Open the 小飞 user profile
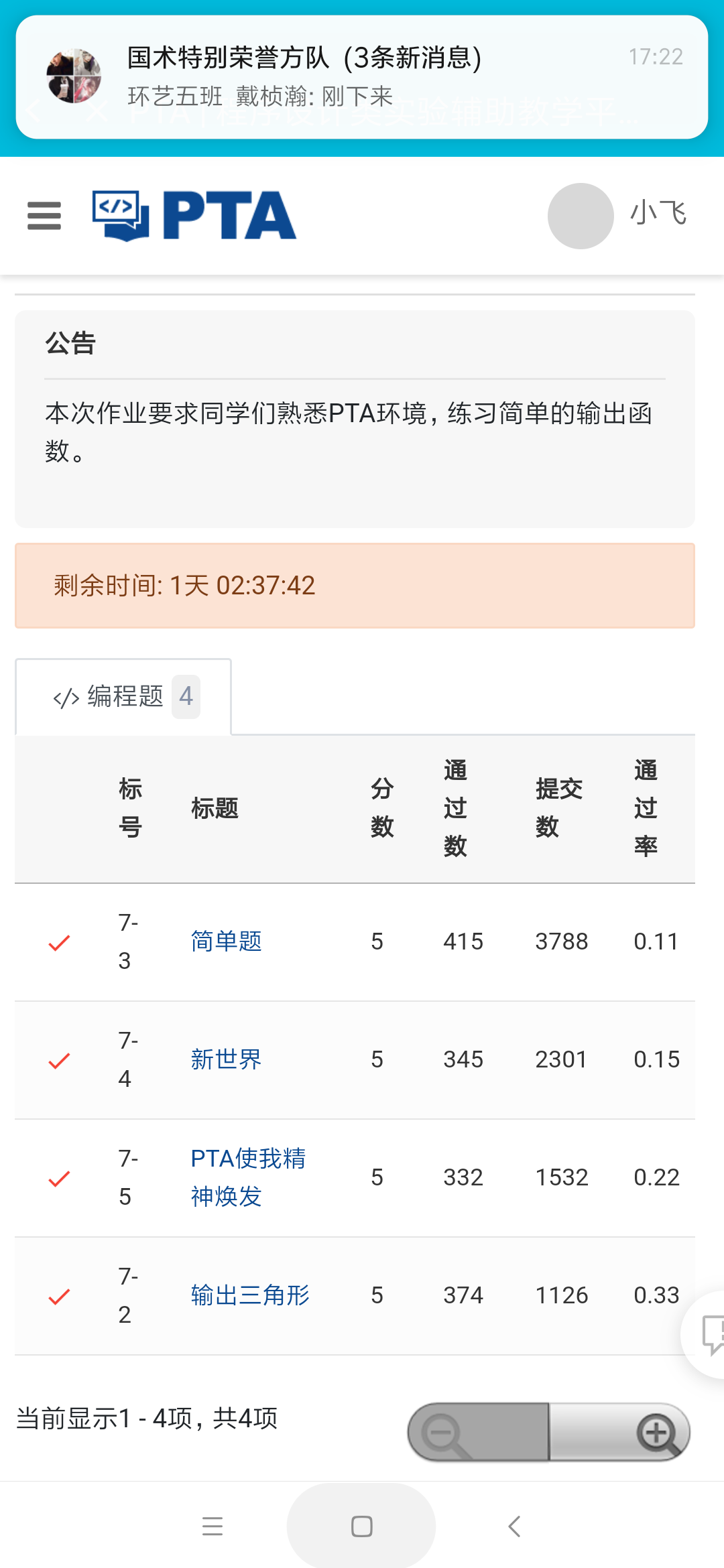Image resolution: width=724 pixels, height=1568 pixels. [x=617, y=214]
